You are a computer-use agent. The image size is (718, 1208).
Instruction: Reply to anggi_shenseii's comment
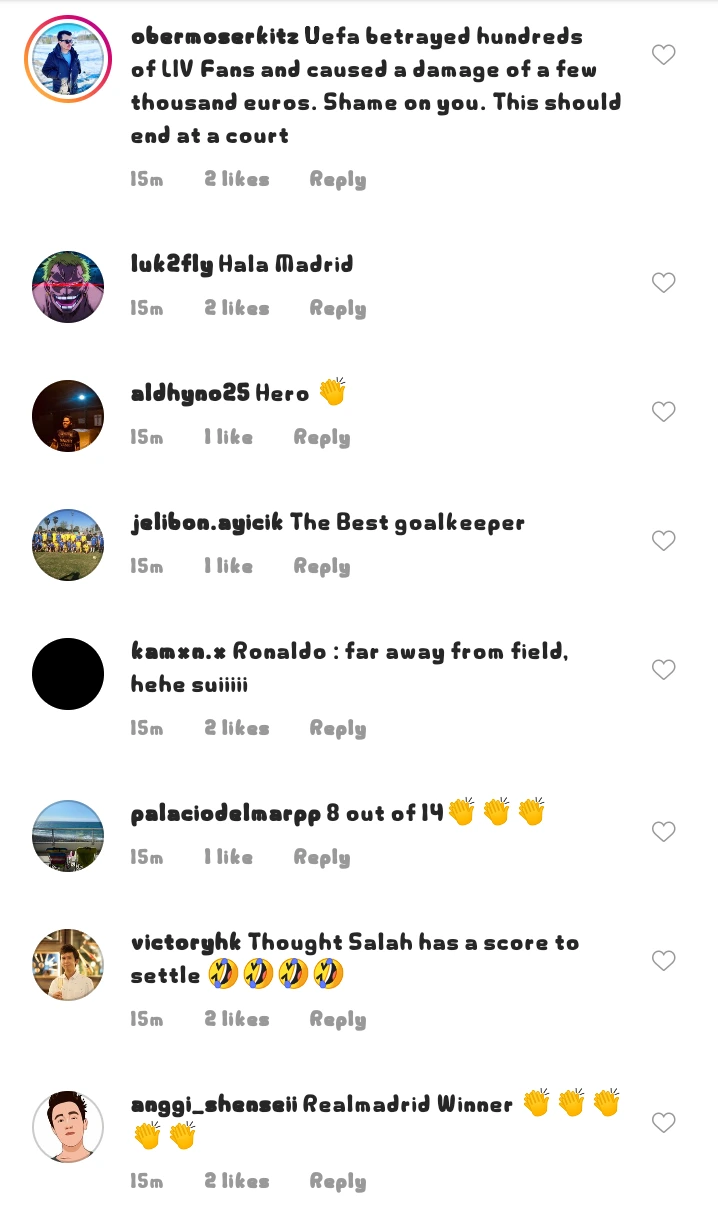[x=337, y=1181]
